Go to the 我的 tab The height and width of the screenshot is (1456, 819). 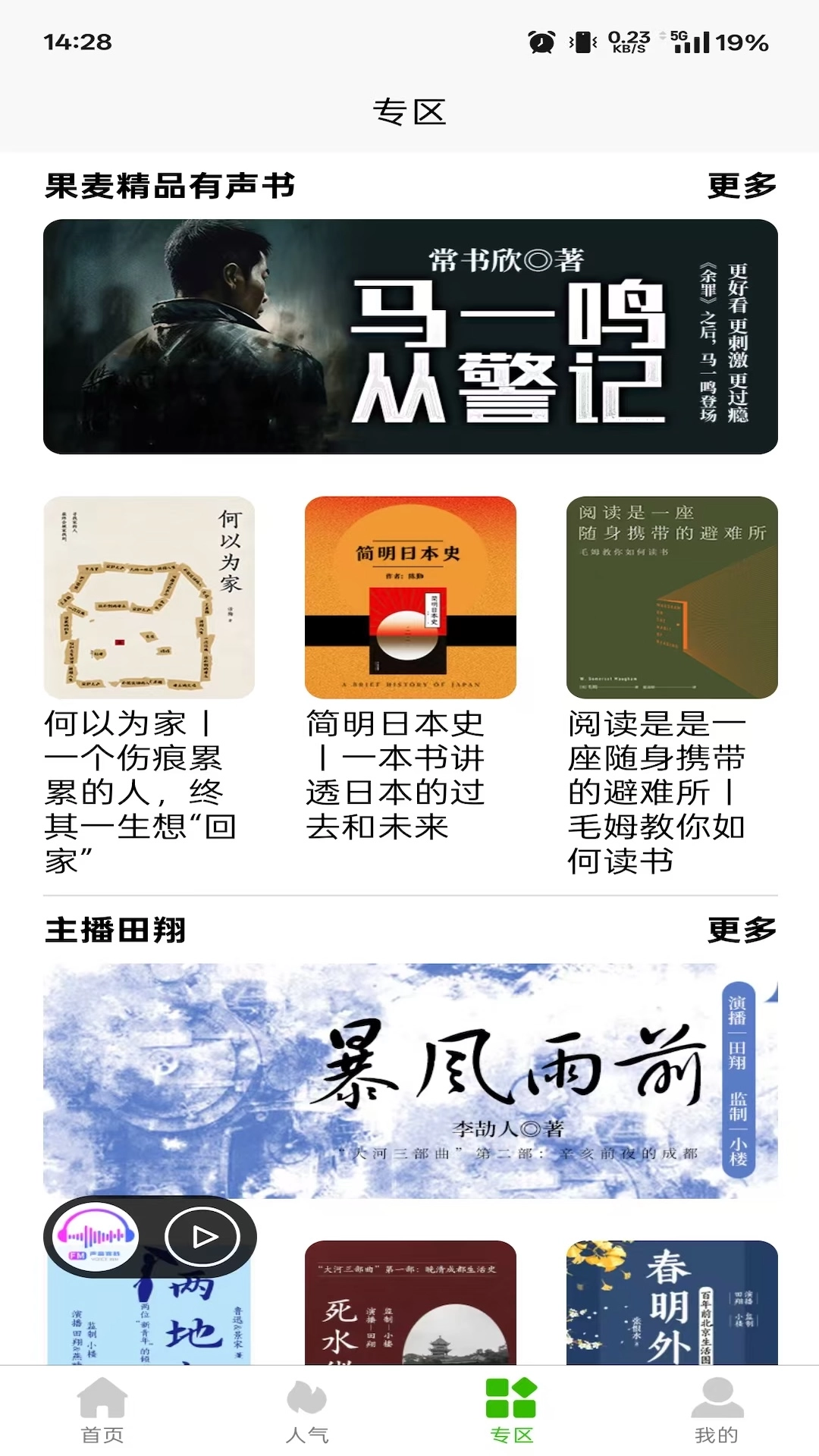(717, 1410)
